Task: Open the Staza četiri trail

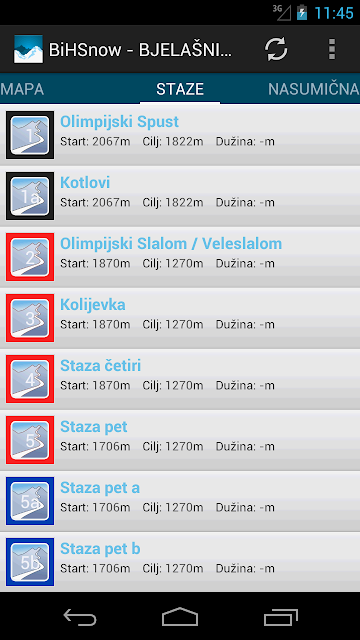Action: pyautogui.click(x=180, y=379)
